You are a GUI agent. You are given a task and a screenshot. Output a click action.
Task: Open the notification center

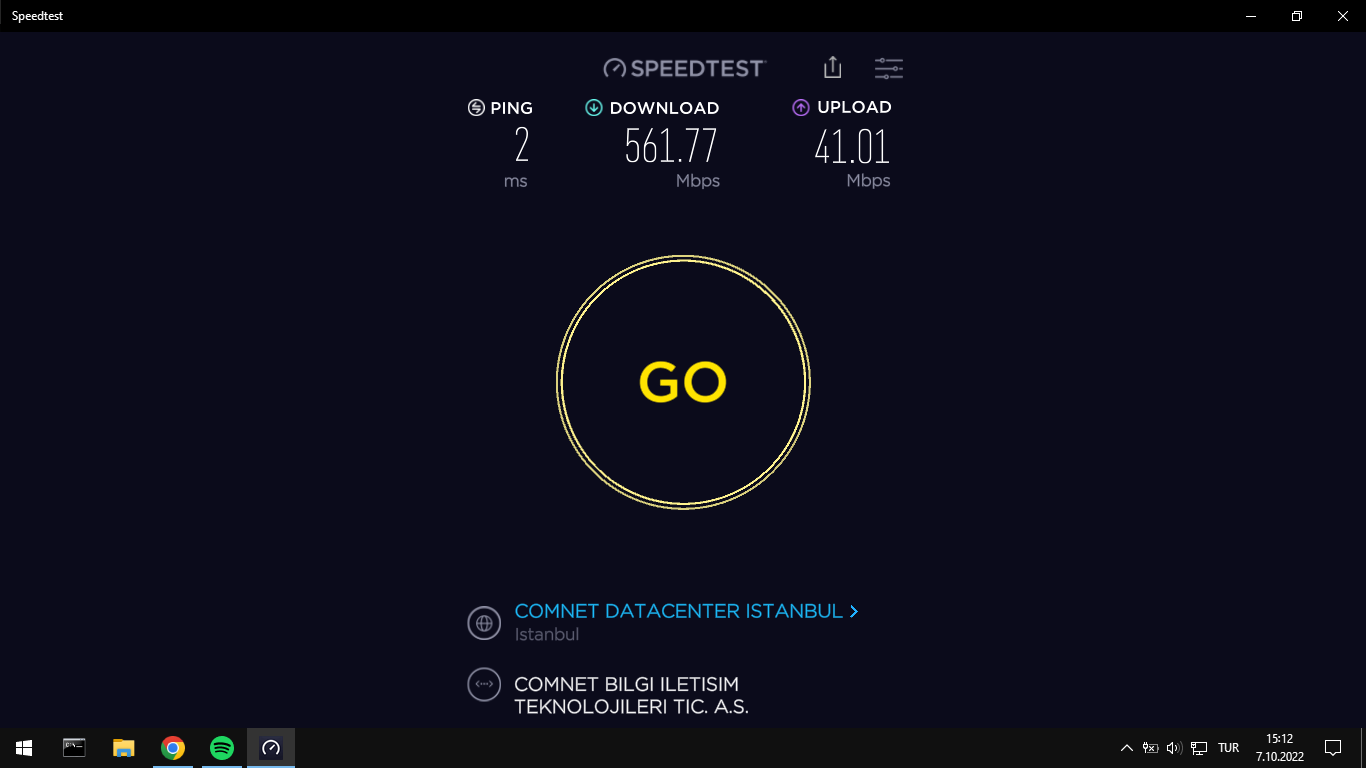pyautogui.click(x=1332, y=747)
